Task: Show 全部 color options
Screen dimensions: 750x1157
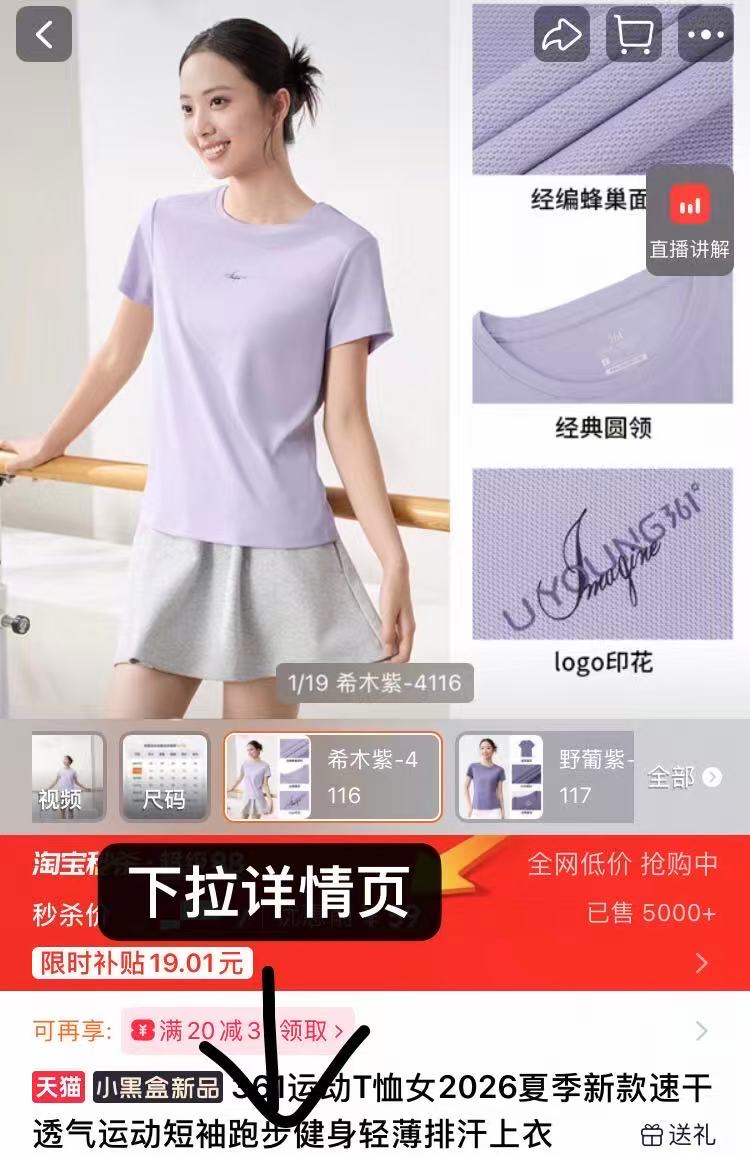Action: (x=684, y=777)
